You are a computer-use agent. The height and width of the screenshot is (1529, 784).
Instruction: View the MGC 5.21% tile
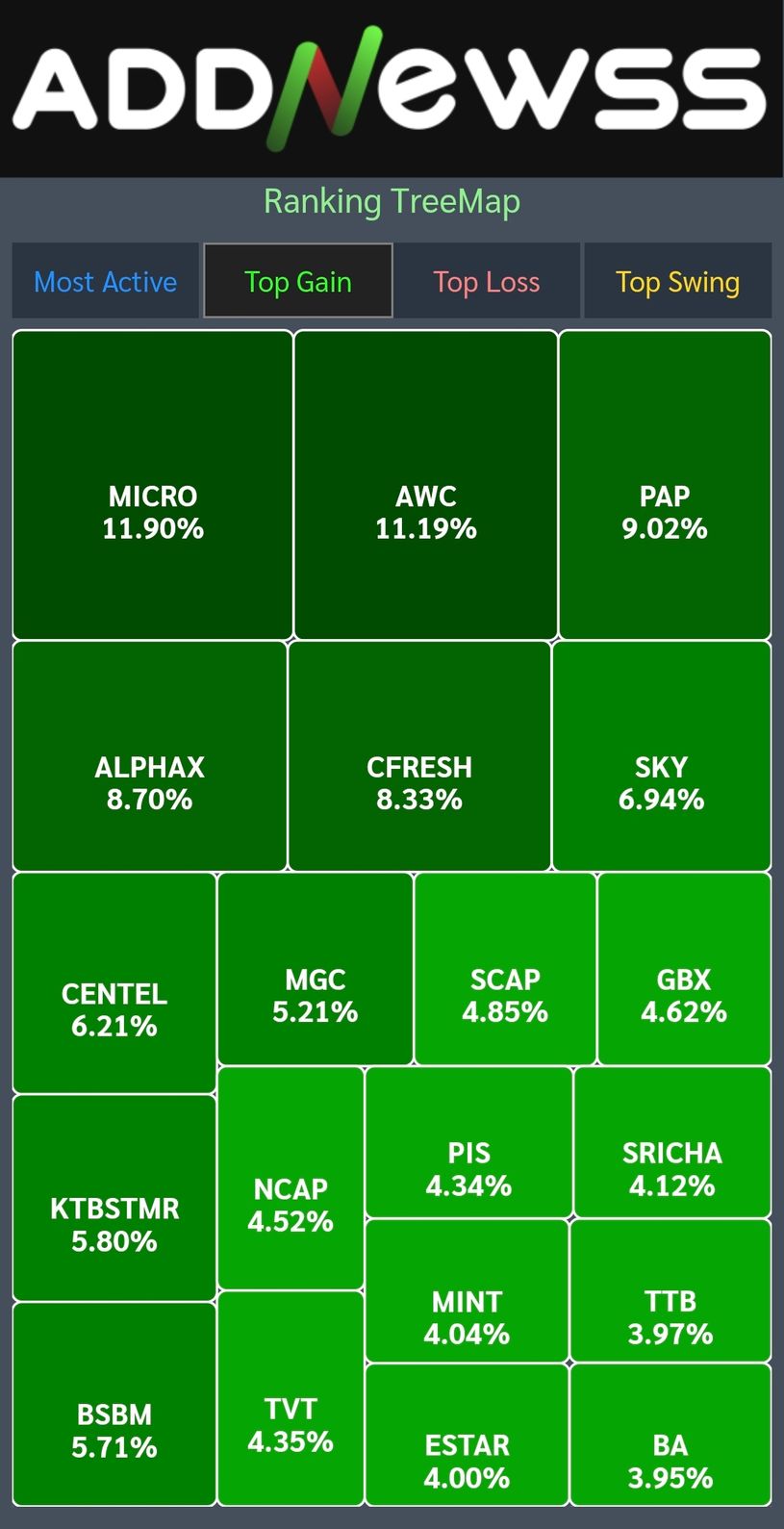[316, 969]
